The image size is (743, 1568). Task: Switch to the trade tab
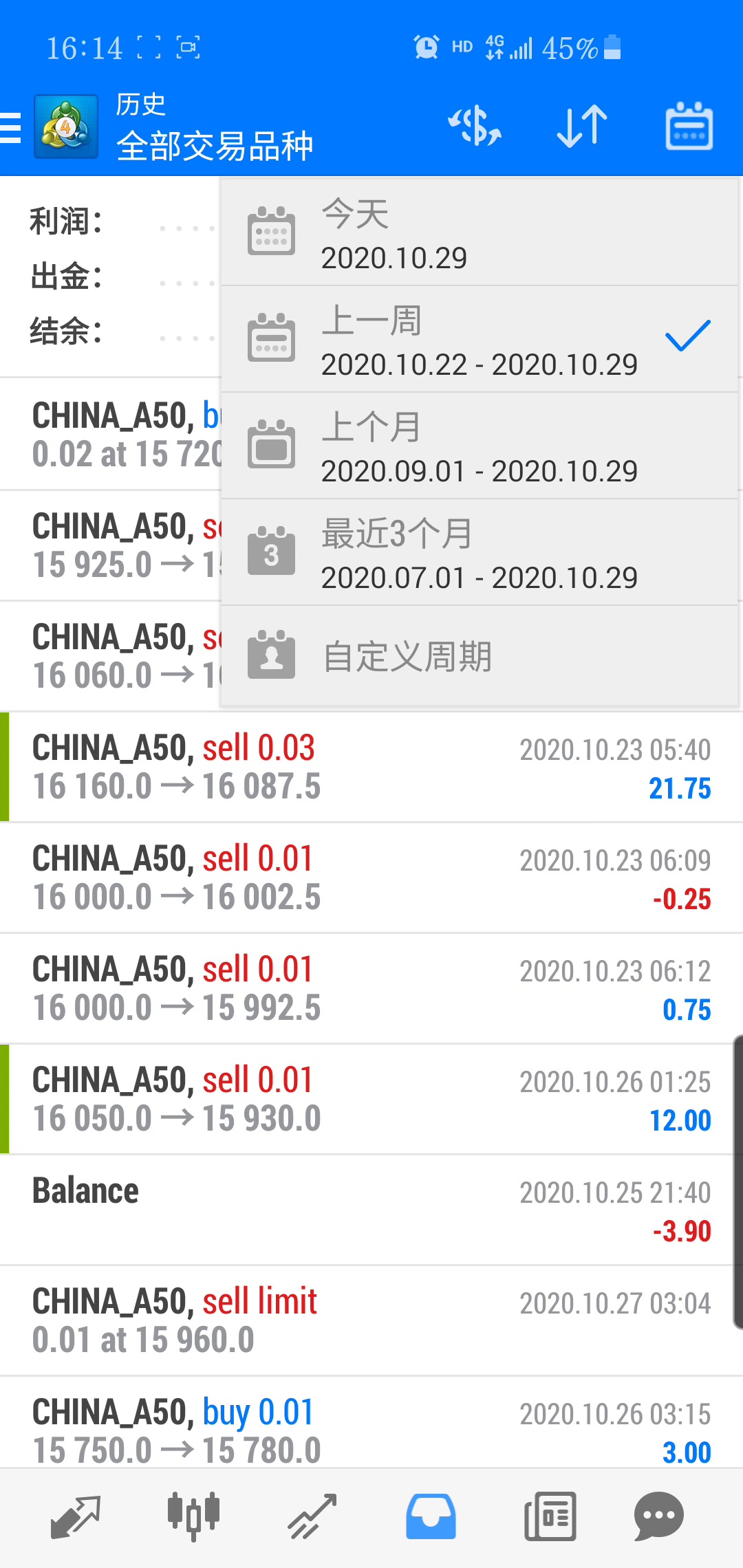[312, 1516]
